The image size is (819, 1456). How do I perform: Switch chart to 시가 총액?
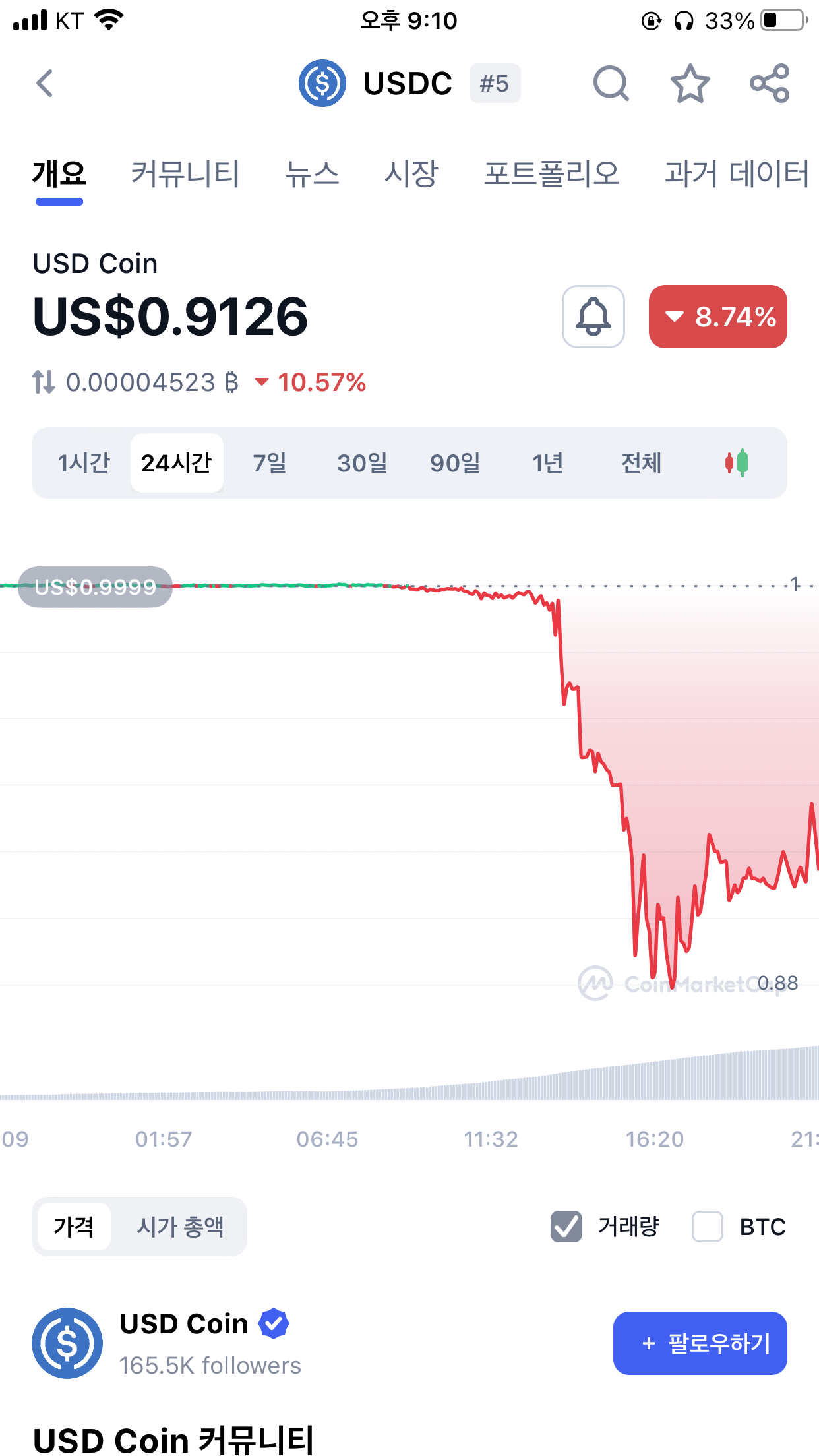(180, 1227)
